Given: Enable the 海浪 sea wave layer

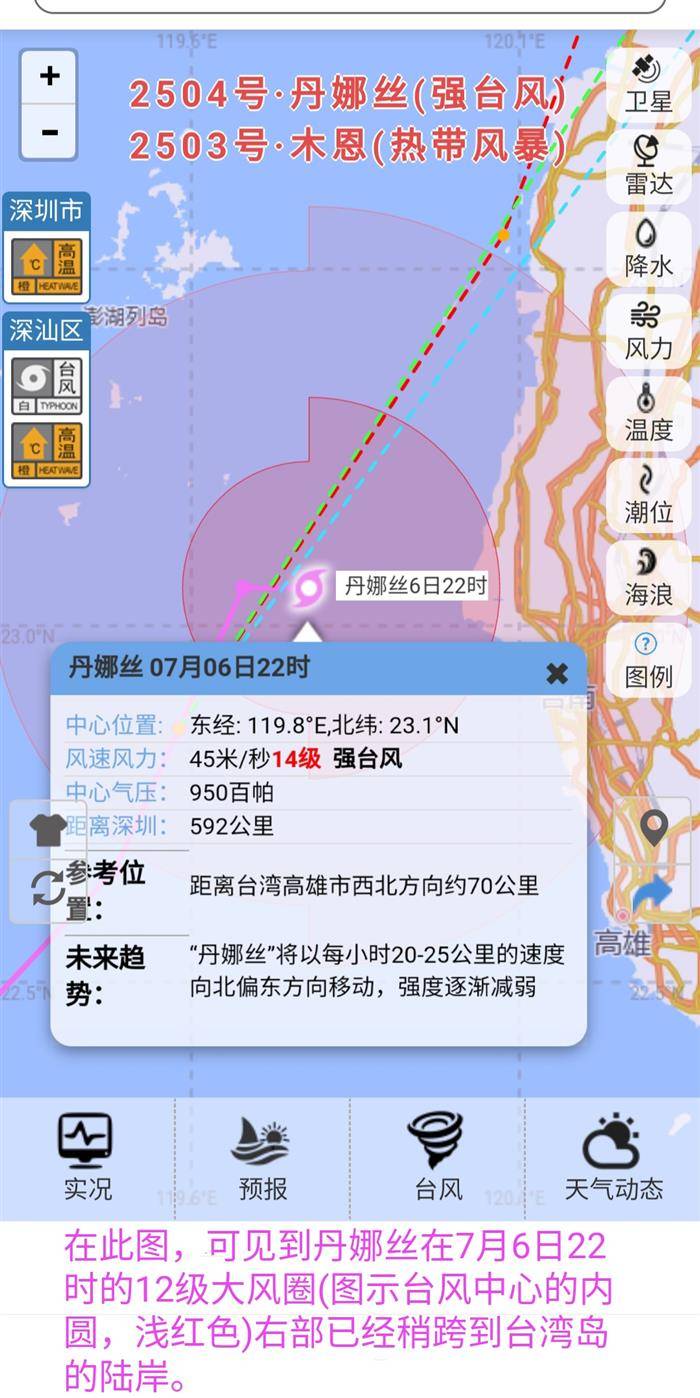Looking at the screenshot, I should coord(648,577).
